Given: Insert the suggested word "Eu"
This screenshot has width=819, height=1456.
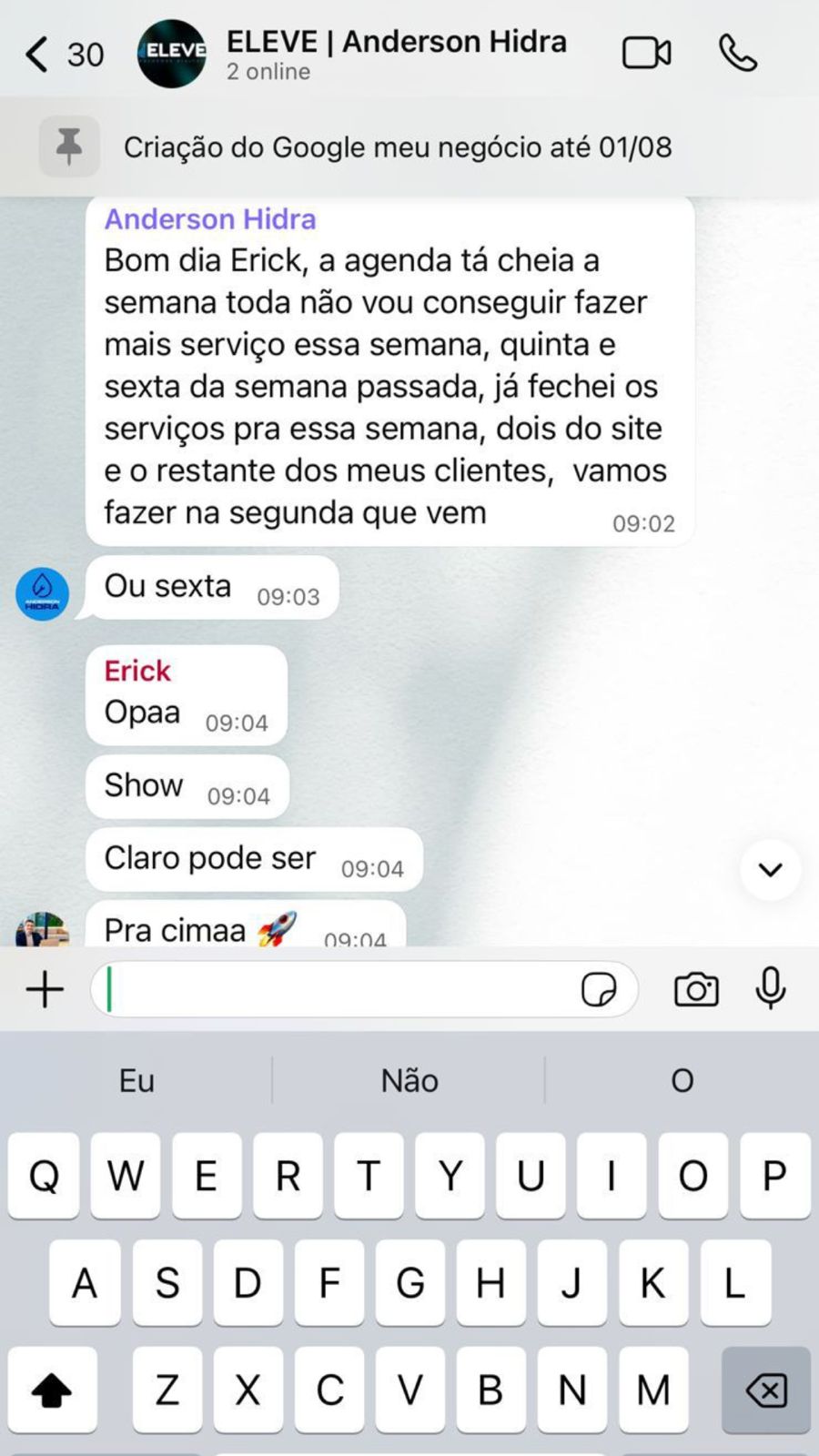Looking at the screenshot, I should (x=136, y=1081).
